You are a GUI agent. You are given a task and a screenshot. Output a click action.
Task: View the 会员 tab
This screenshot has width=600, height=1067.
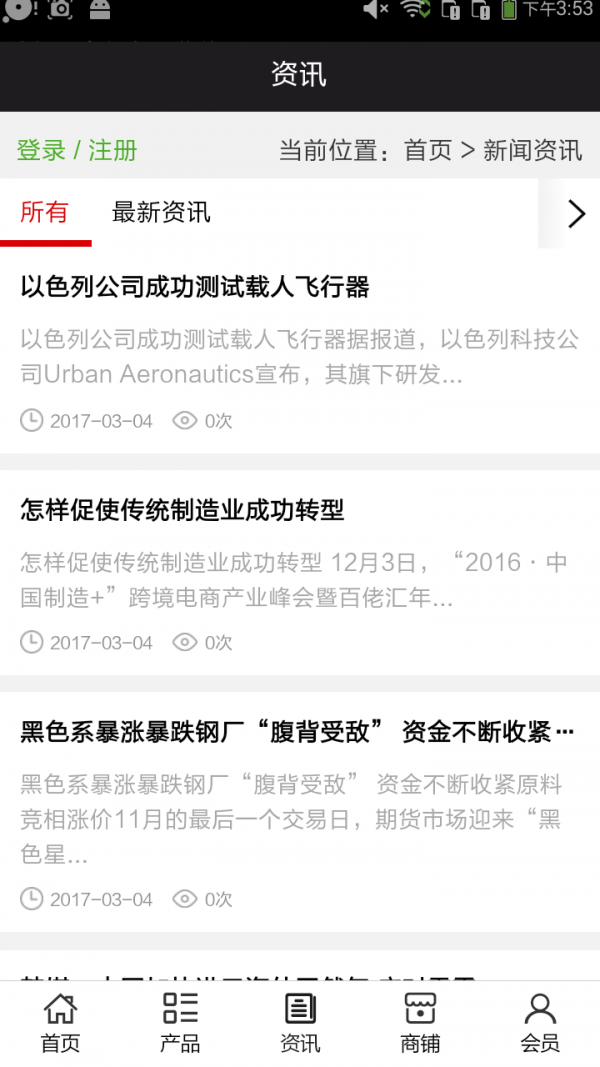(x=540, y=1023)
